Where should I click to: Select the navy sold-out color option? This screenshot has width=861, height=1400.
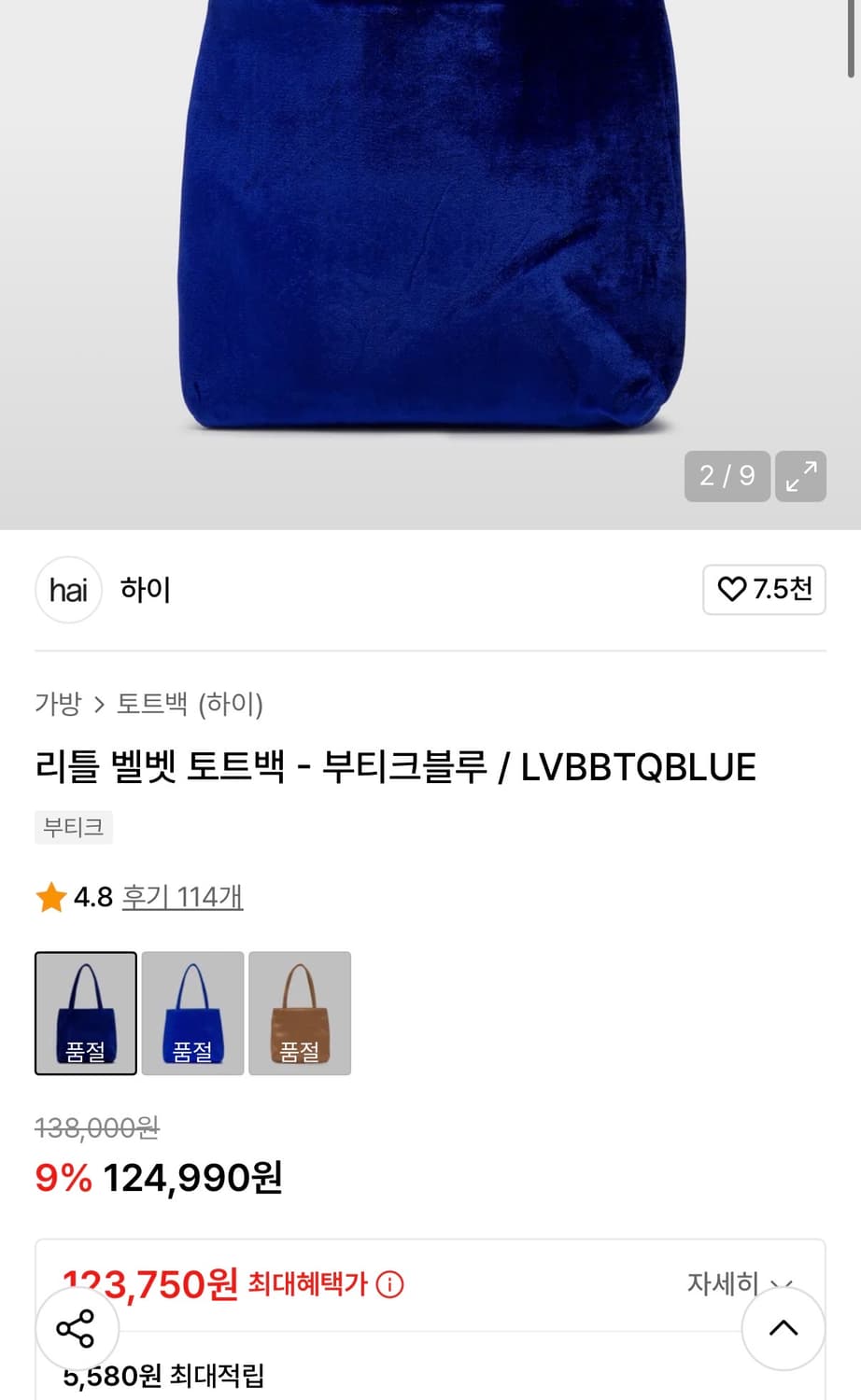(x=85, y=1013)
